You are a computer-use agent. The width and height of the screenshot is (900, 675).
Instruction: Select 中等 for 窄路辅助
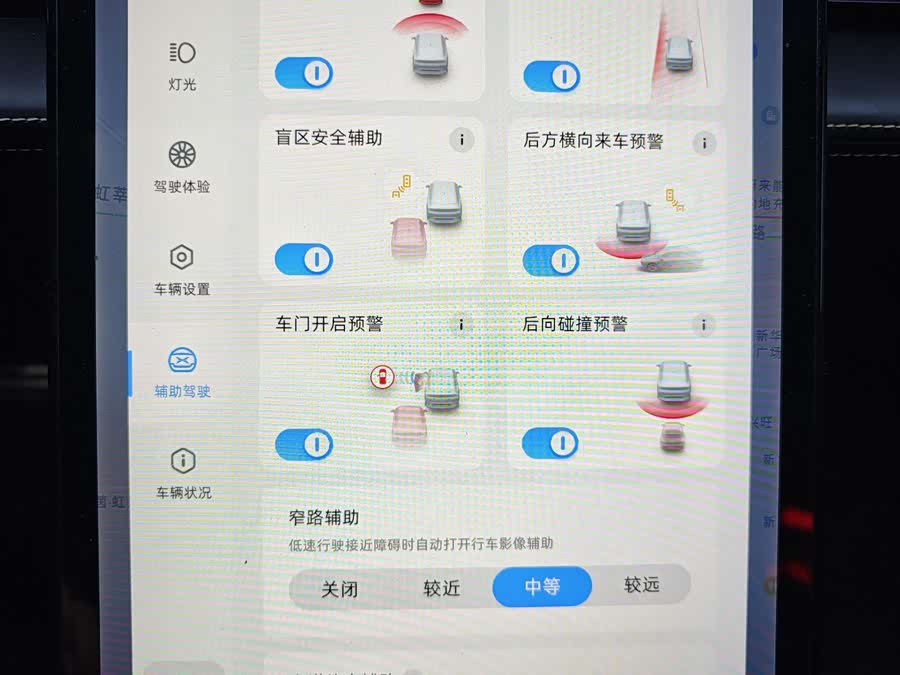click(x=542, y=587)
